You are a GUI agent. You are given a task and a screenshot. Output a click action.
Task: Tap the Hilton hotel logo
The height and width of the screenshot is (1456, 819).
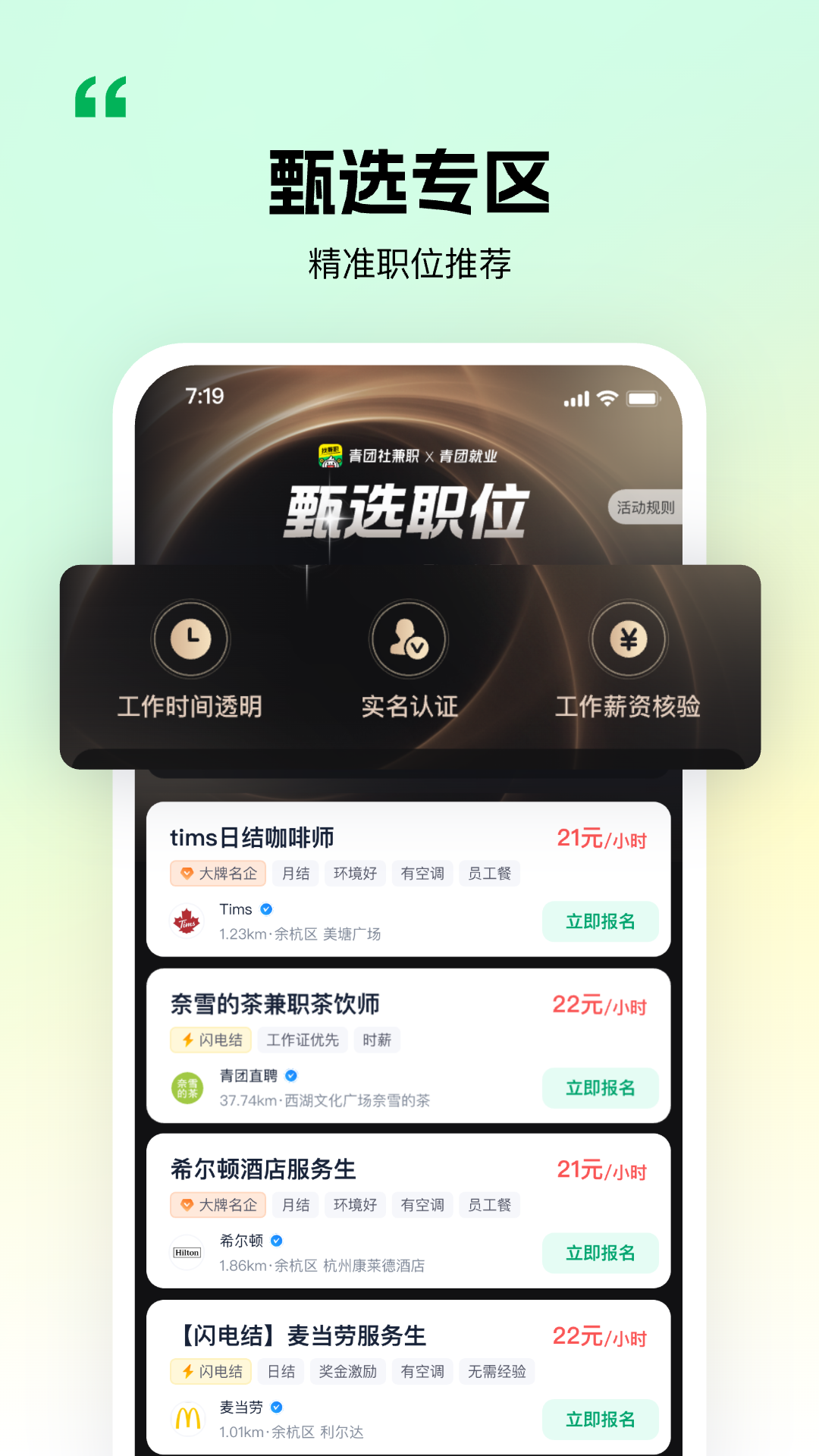(188, 1253)
